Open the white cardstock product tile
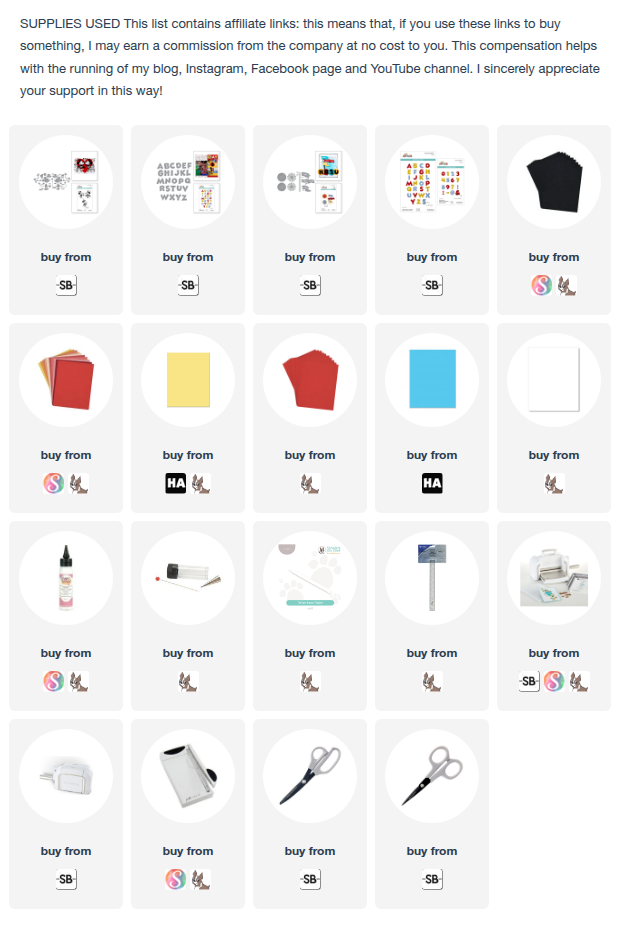This screenshot has width=620, height=929. (x=553, y=379)
